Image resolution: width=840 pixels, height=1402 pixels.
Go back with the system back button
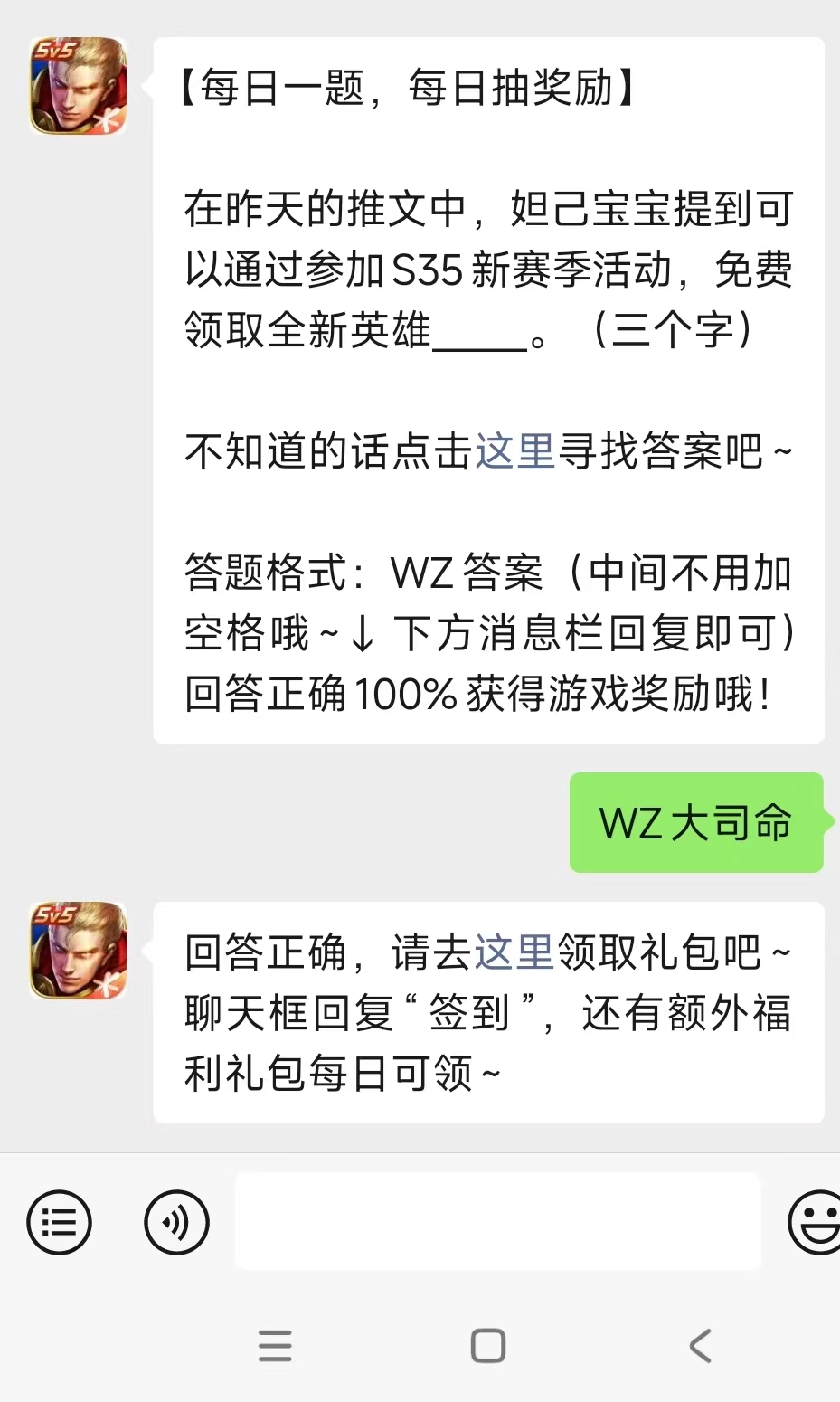pyautogui.click(x=699, y=1346)
